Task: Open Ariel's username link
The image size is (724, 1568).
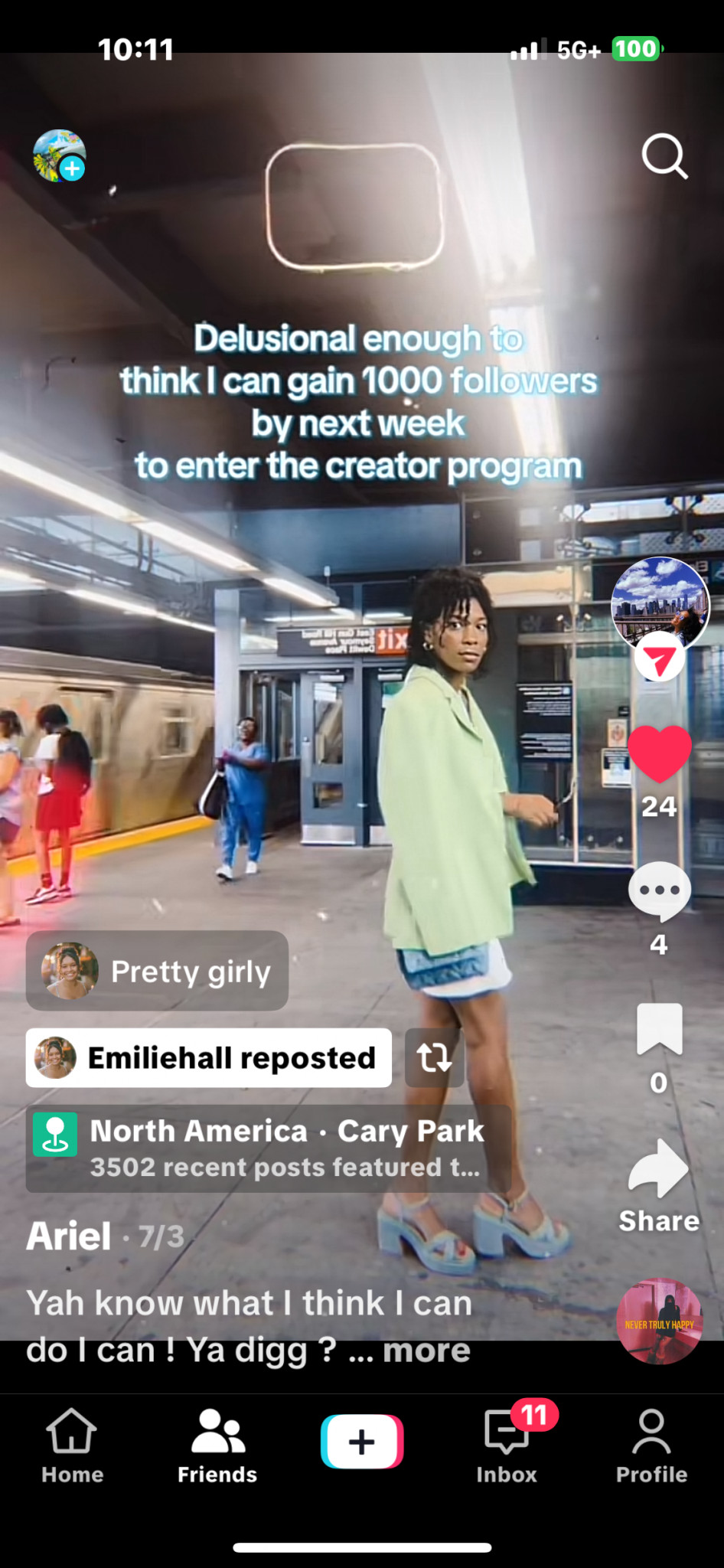Action: [x=69, y=1236]
